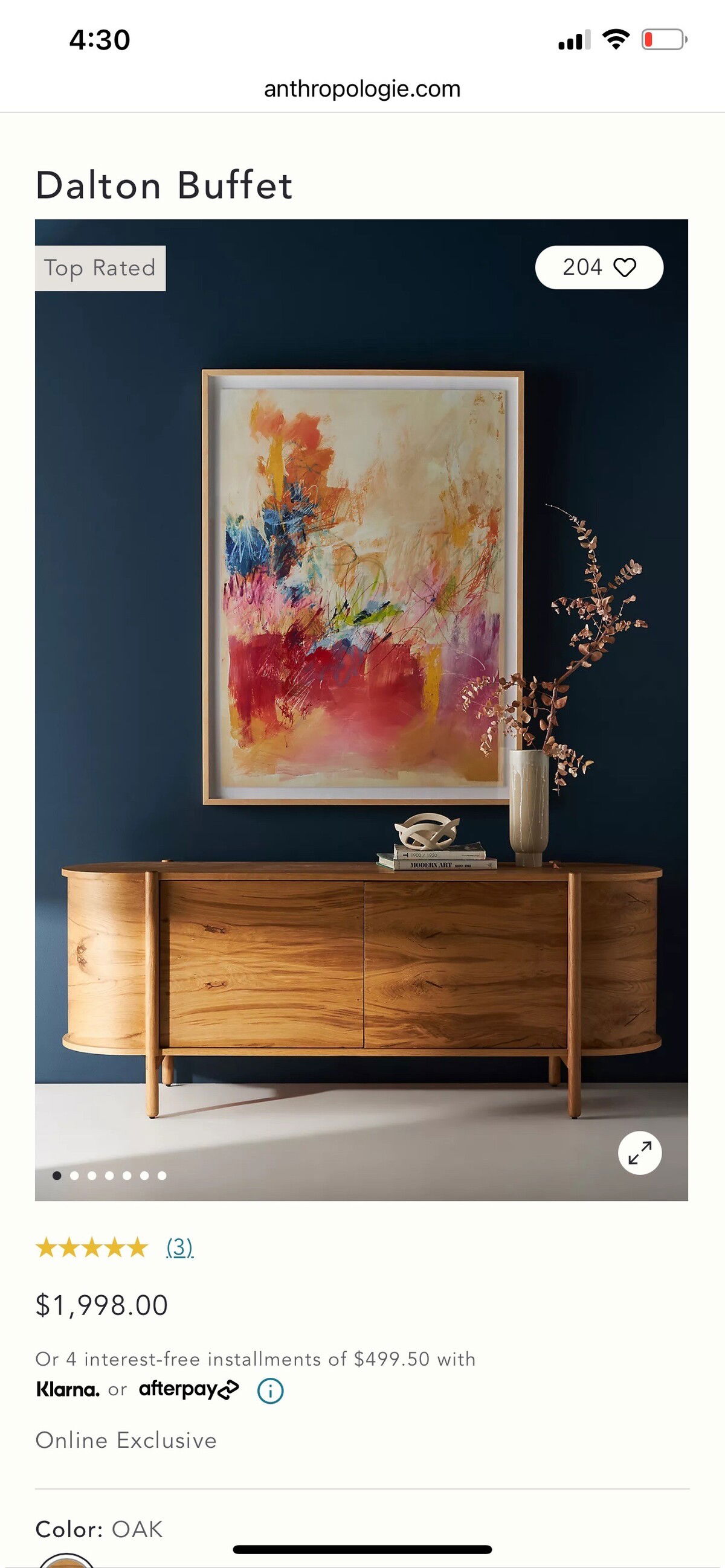Open the 3 customer reviews link

tap(179, 1247)
